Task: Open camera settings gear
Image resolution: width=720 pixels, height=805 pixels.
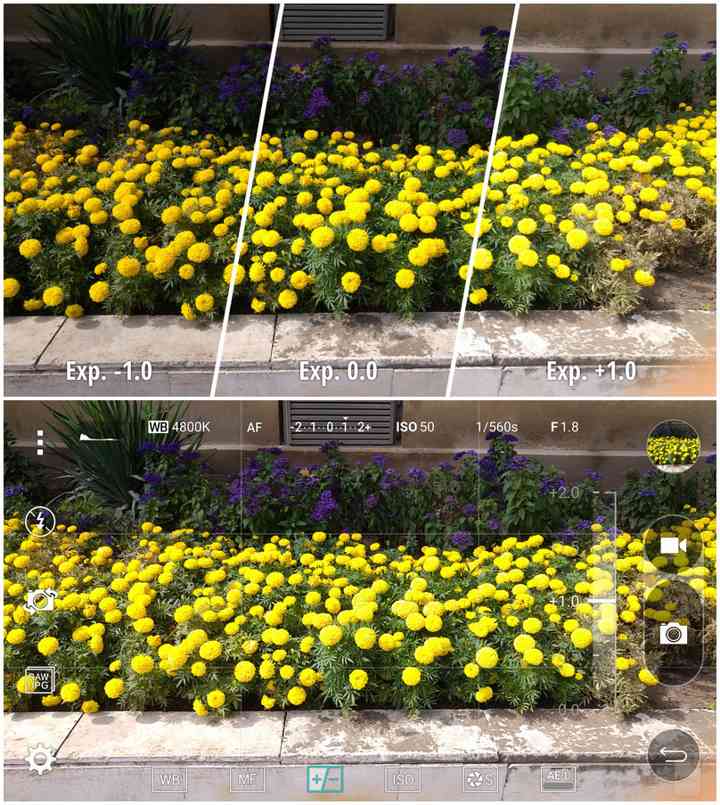Action: (40, 761)
